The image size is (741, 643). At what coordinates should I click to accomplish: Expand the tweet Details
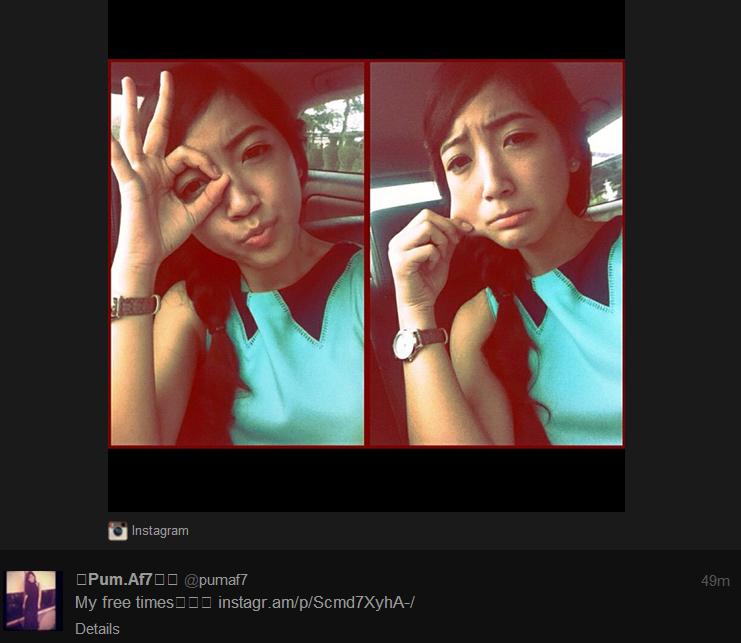(x=97, y=629)
